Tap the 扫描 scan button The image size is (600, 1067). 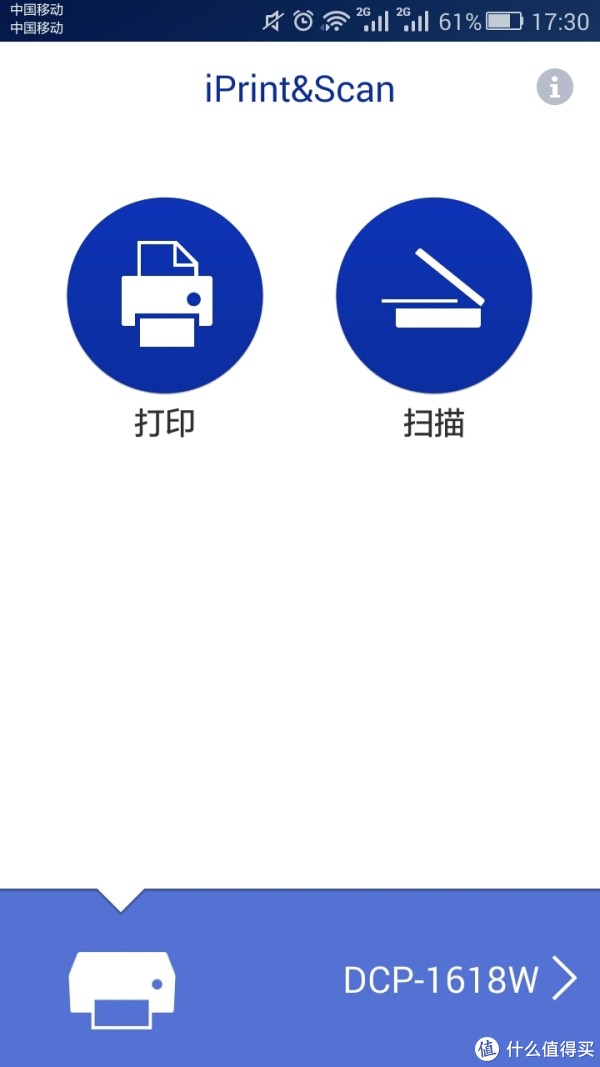434,295
